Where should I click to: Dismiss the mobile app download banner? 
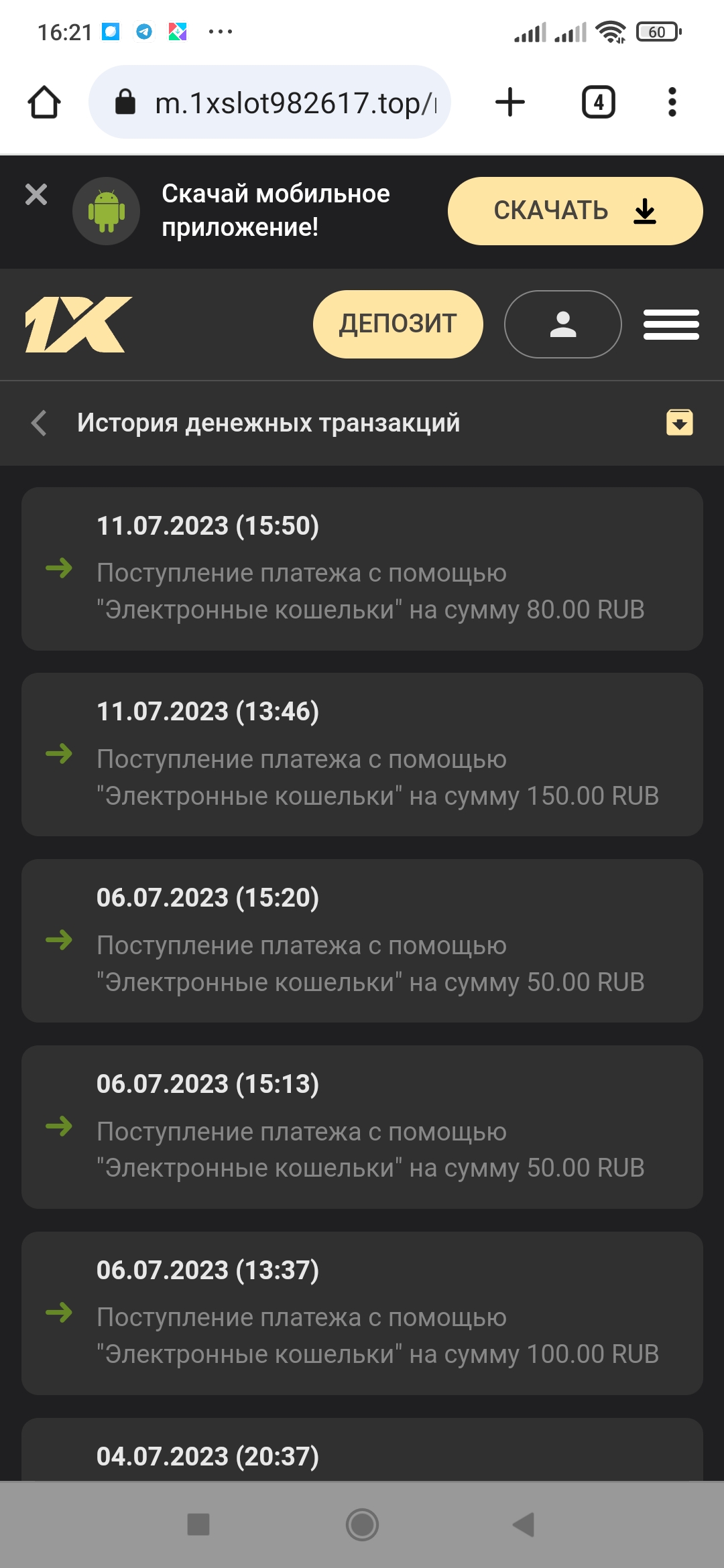point(36,195)
